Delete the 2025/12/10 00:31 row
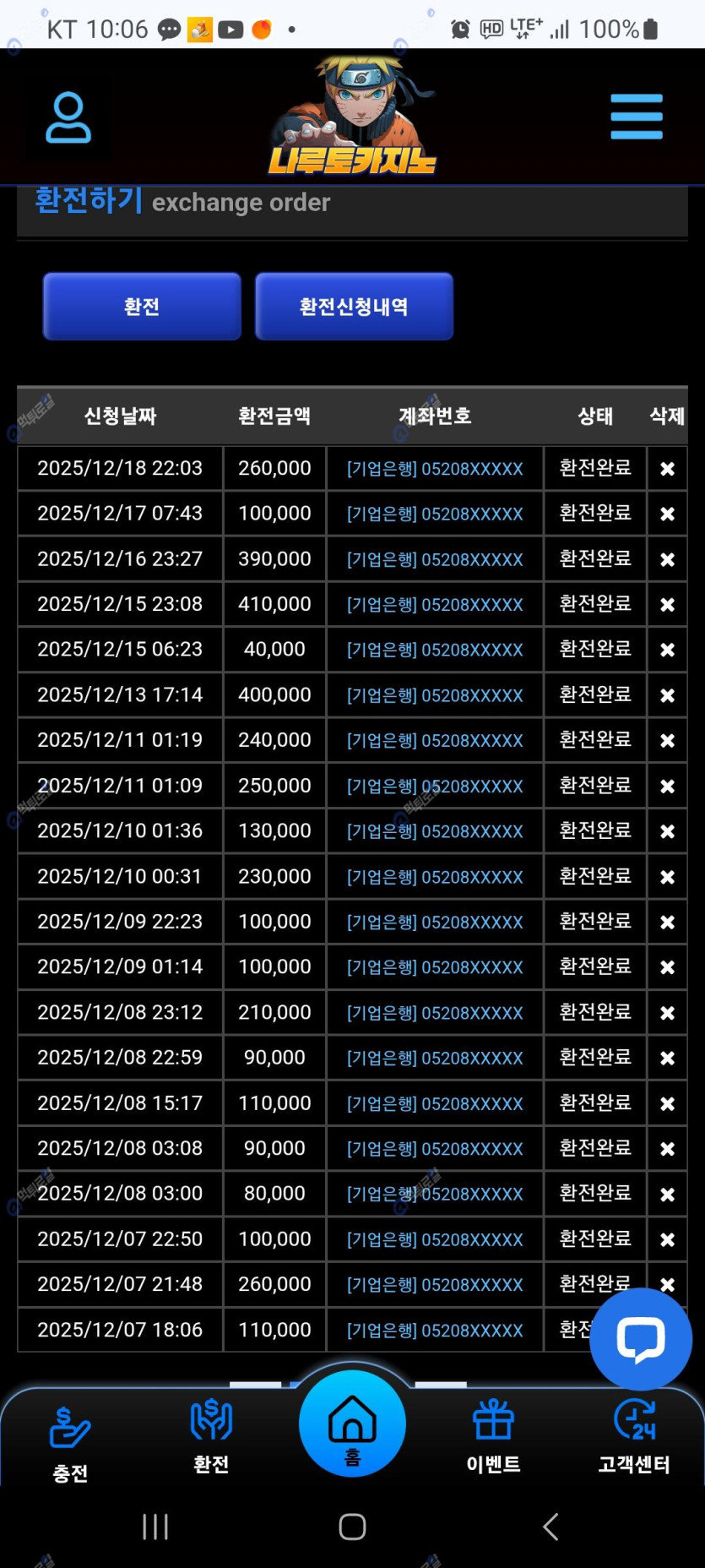This screenshot has height=1568, width=705. coord(667,877)
